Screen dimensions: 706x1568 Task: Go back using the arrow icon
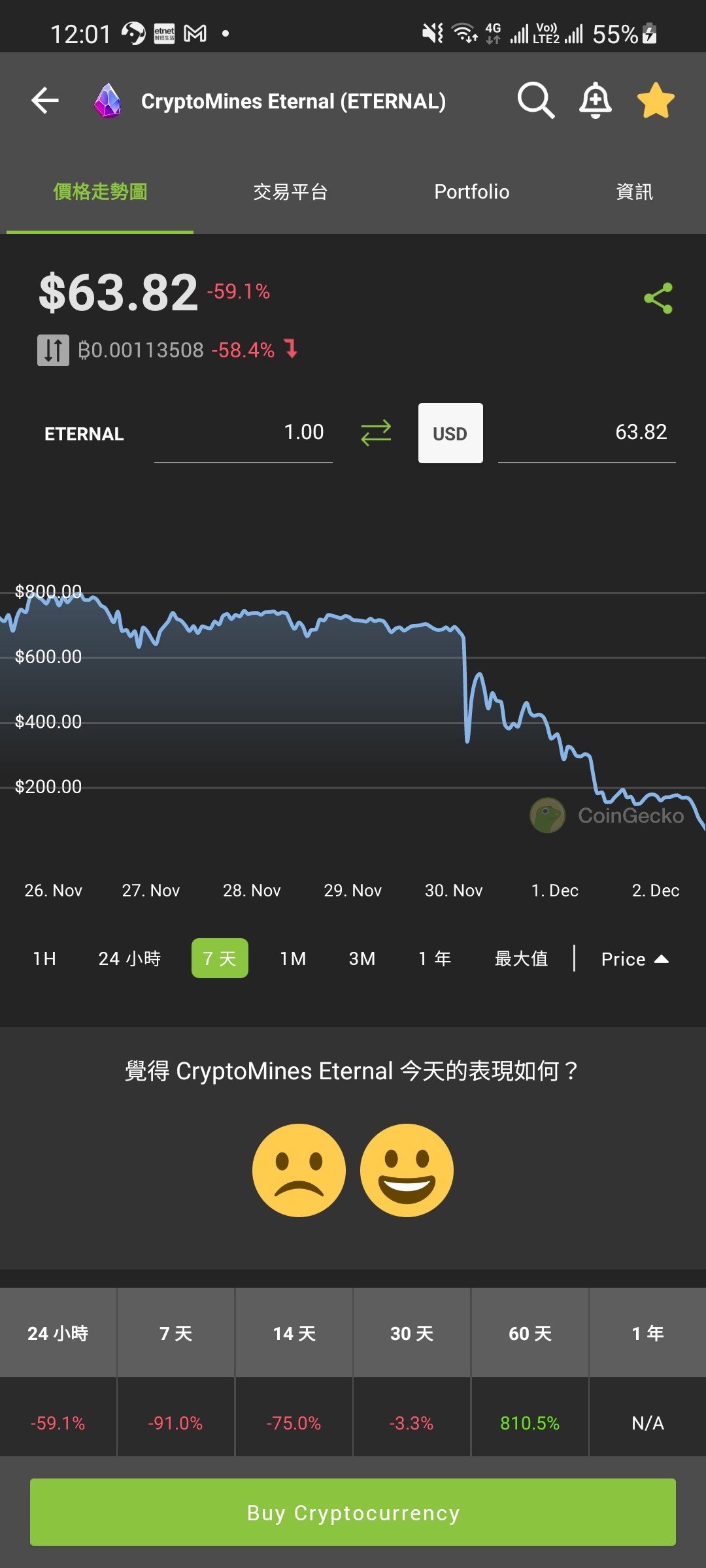point(45,101)
